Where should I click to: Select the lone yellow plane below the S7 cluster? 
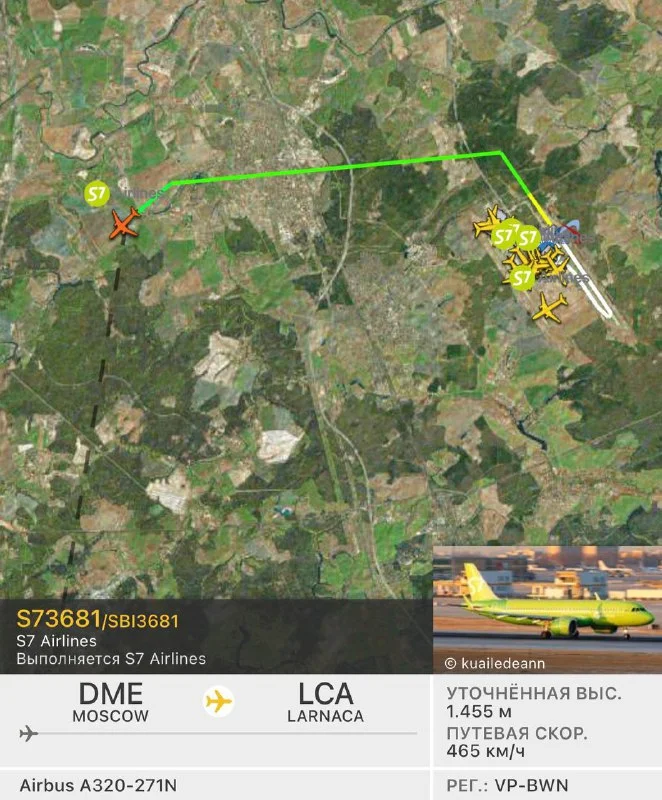(x=549, y=306)
